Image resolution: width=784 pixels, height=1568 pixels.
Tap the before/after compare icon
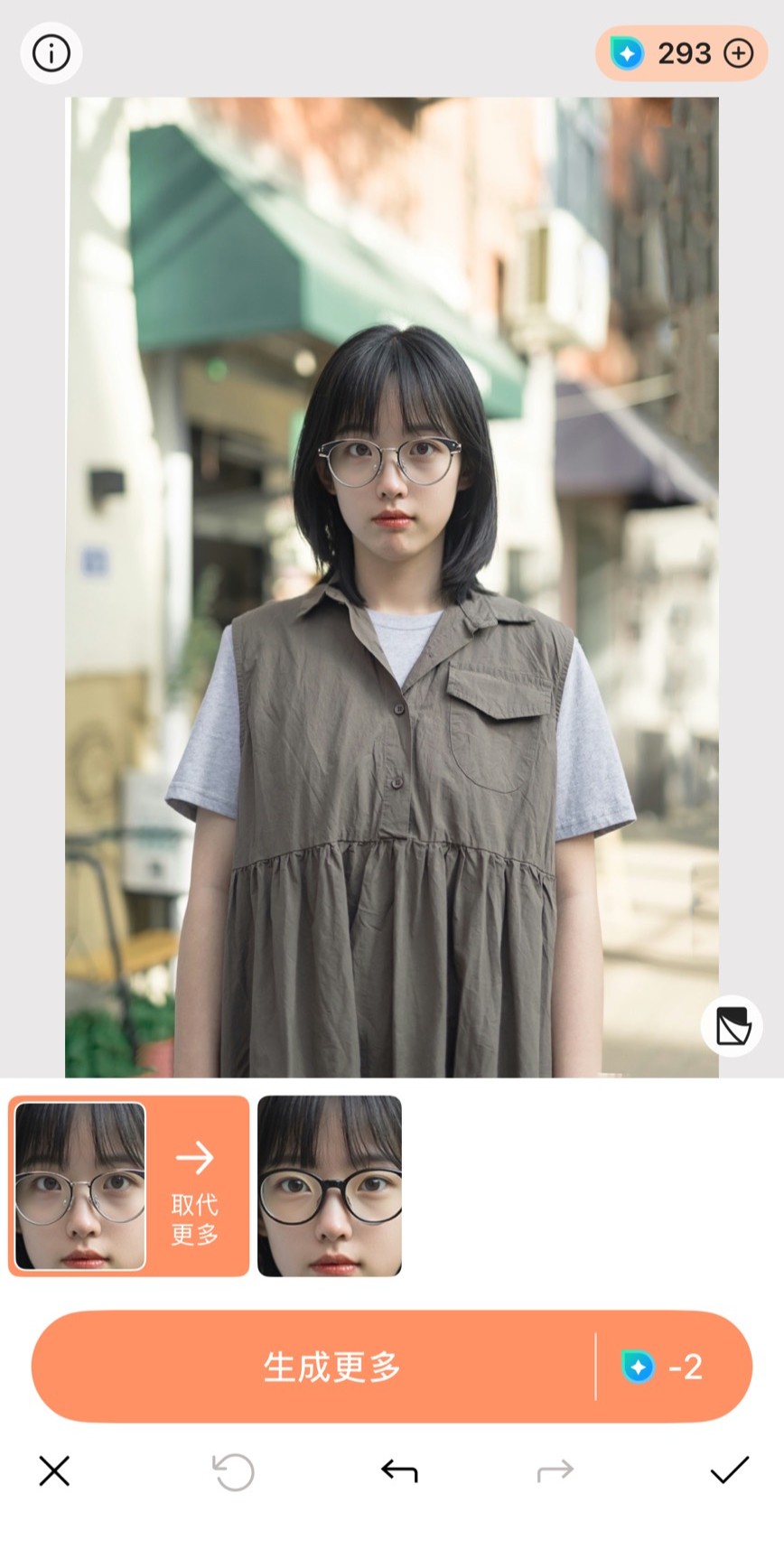coord(732,1026)
